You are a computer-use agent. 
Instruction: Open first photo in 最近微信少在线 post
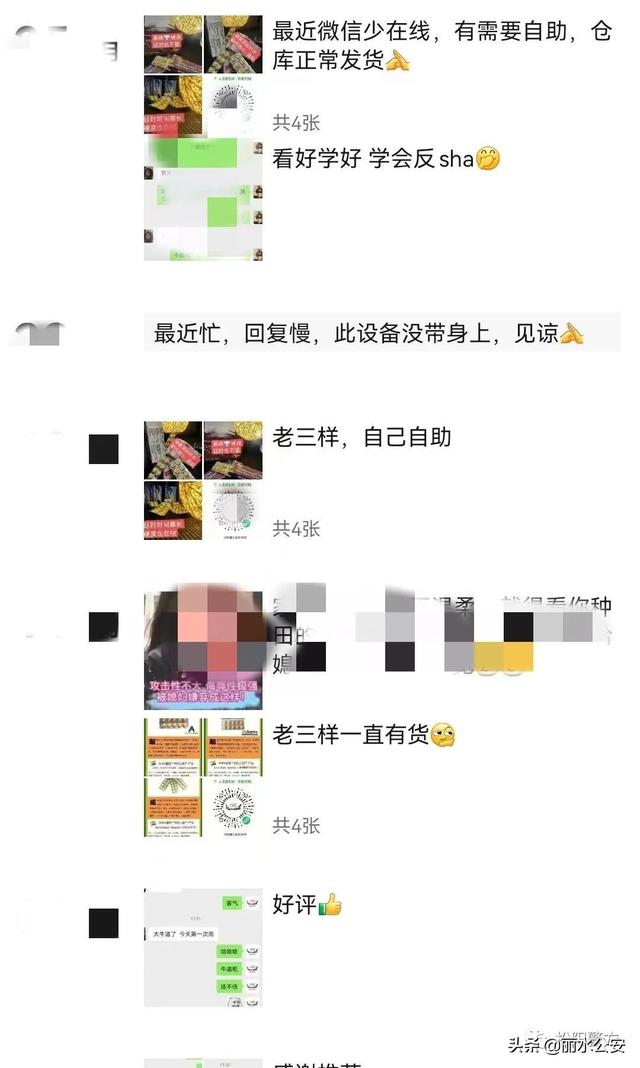[x=172, y=44]
